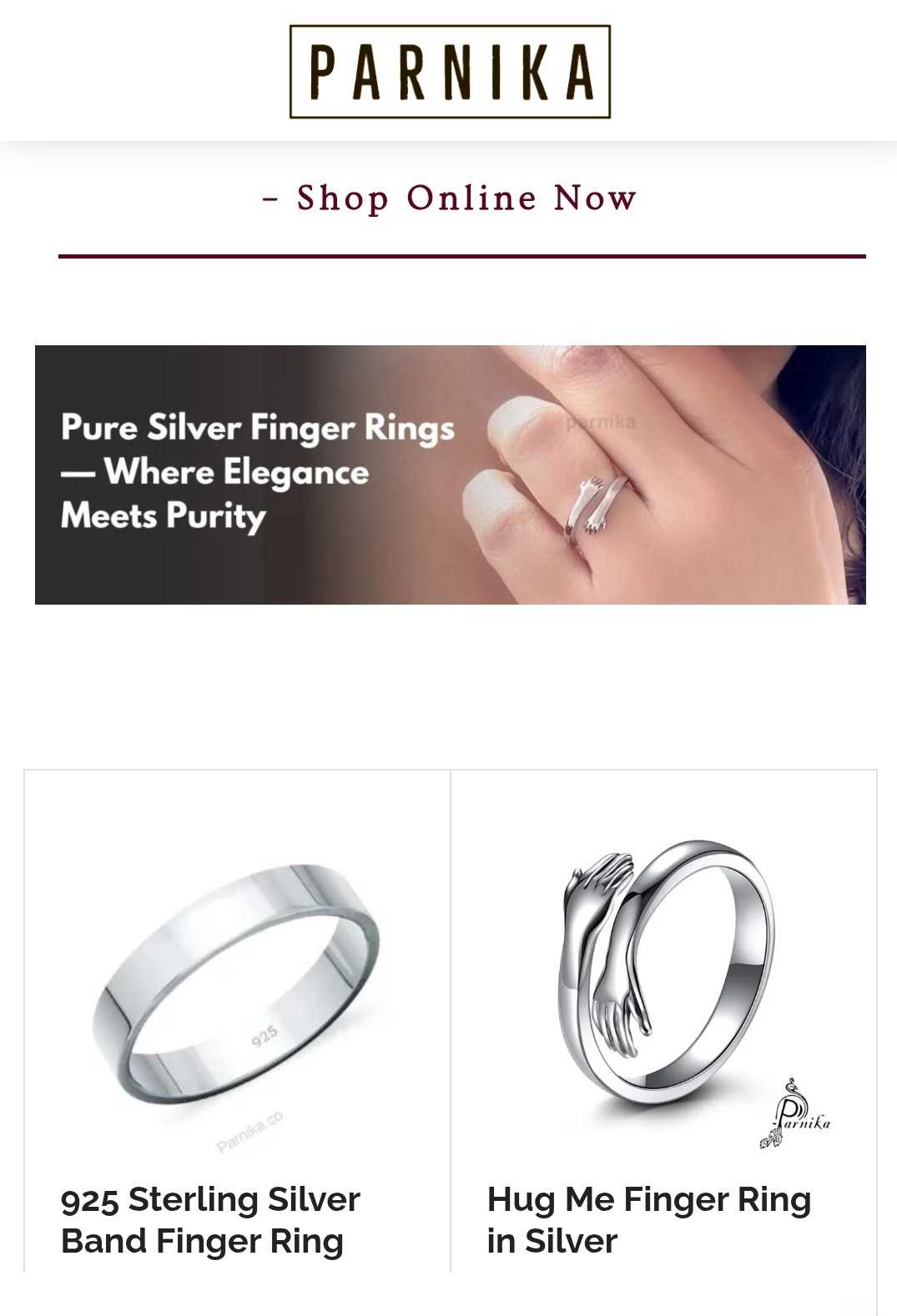The height and width of the screenshot is (1316, 897).
Task: Open the Parnika logo home link
Action: coord(450,72)
